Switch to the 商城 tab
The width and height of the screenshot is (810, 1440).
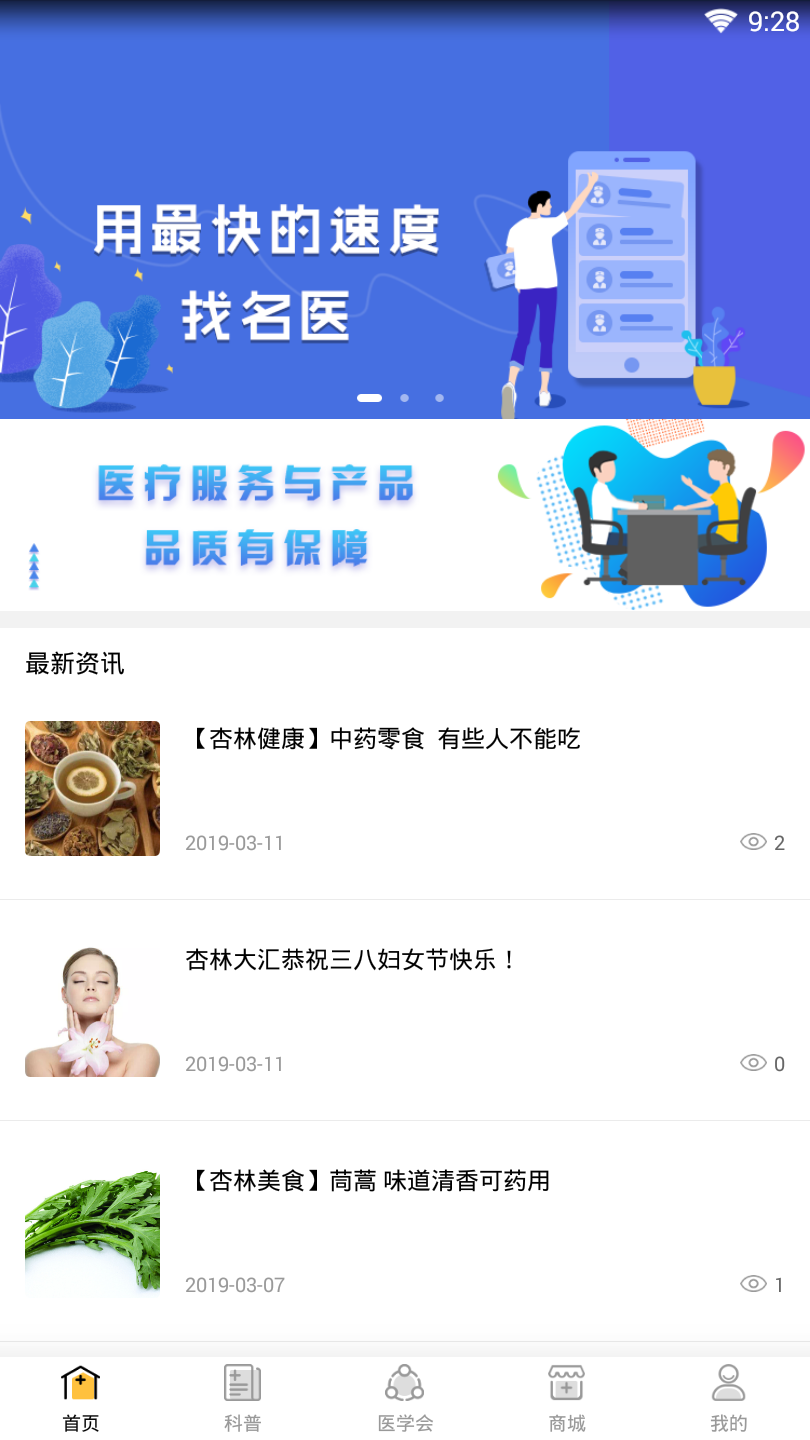point(567,1398)
